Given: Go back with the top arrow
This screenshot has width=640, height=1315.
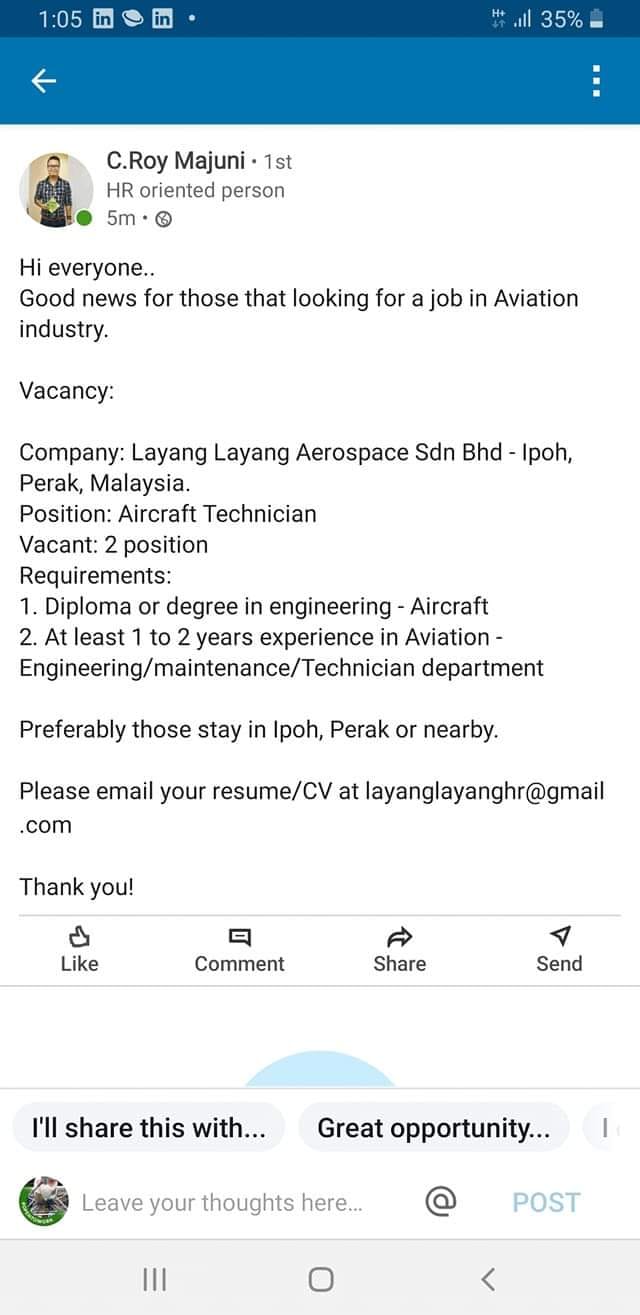Looking at the screenshot, I should tap(44, 81).
